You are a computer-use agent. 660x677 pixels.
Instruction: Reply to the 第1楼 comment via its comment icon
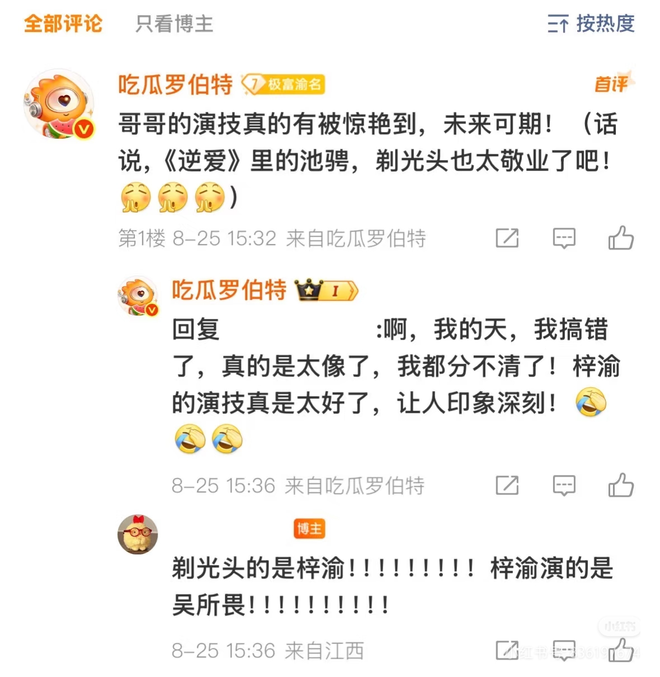[564, 238]
